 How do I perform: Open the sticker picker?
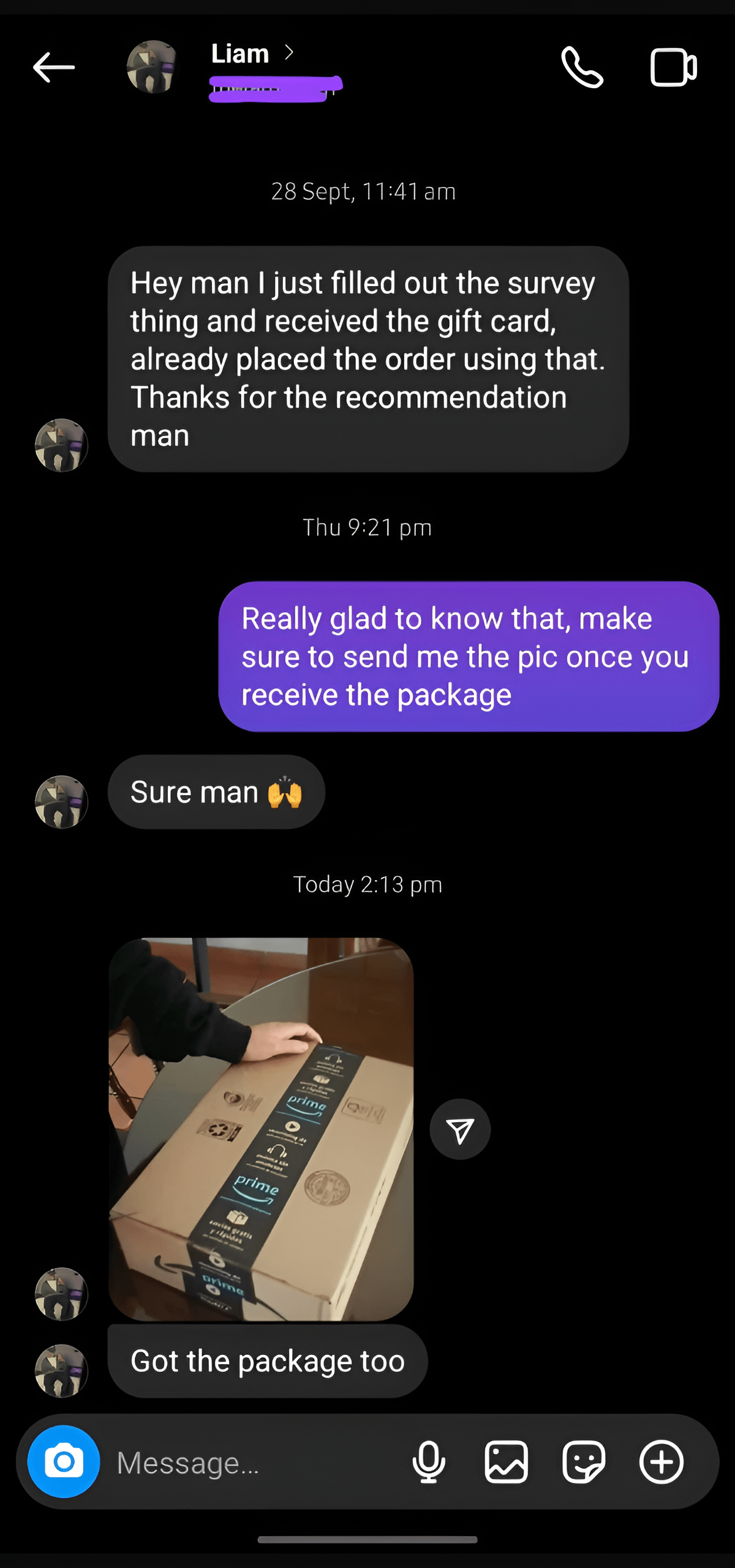[584, 1462]
